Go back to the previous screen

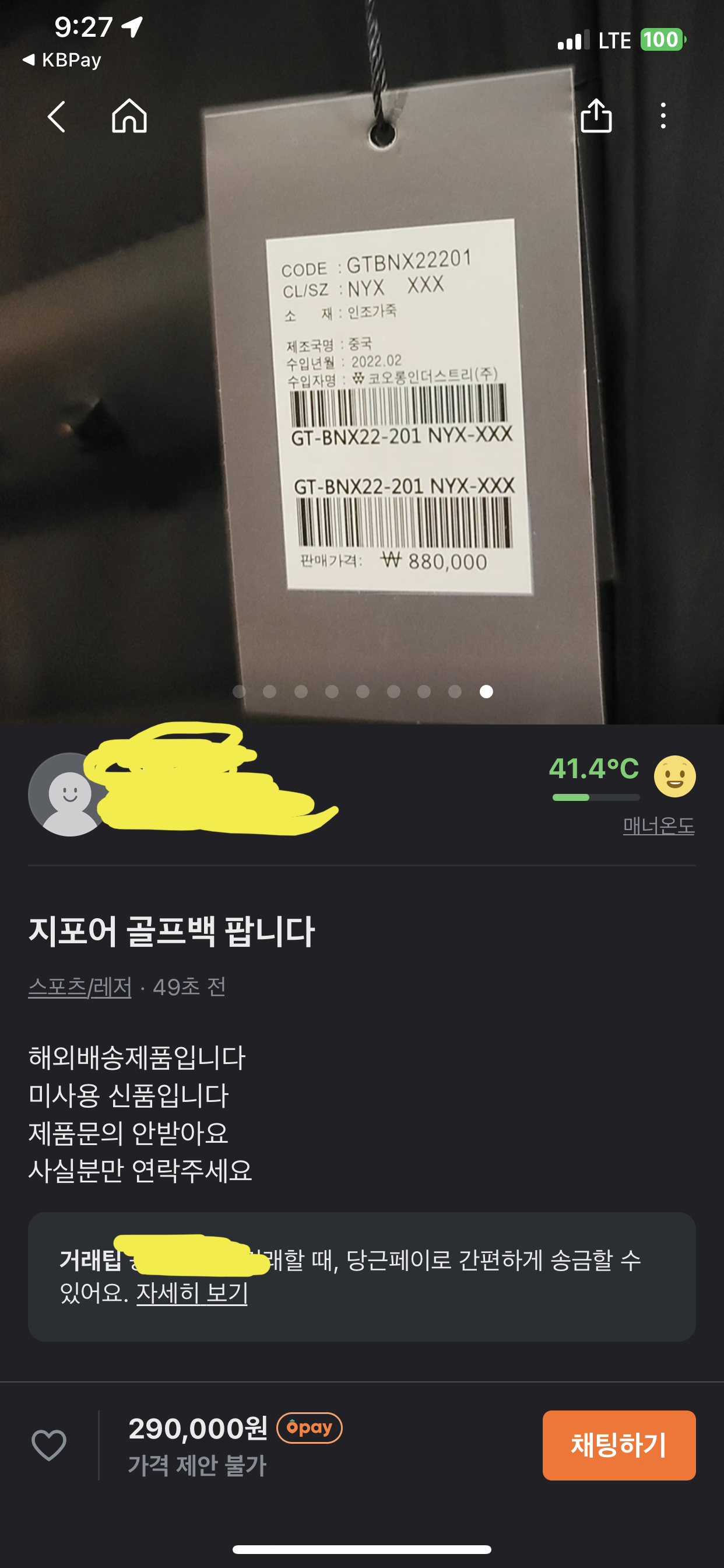57,116
